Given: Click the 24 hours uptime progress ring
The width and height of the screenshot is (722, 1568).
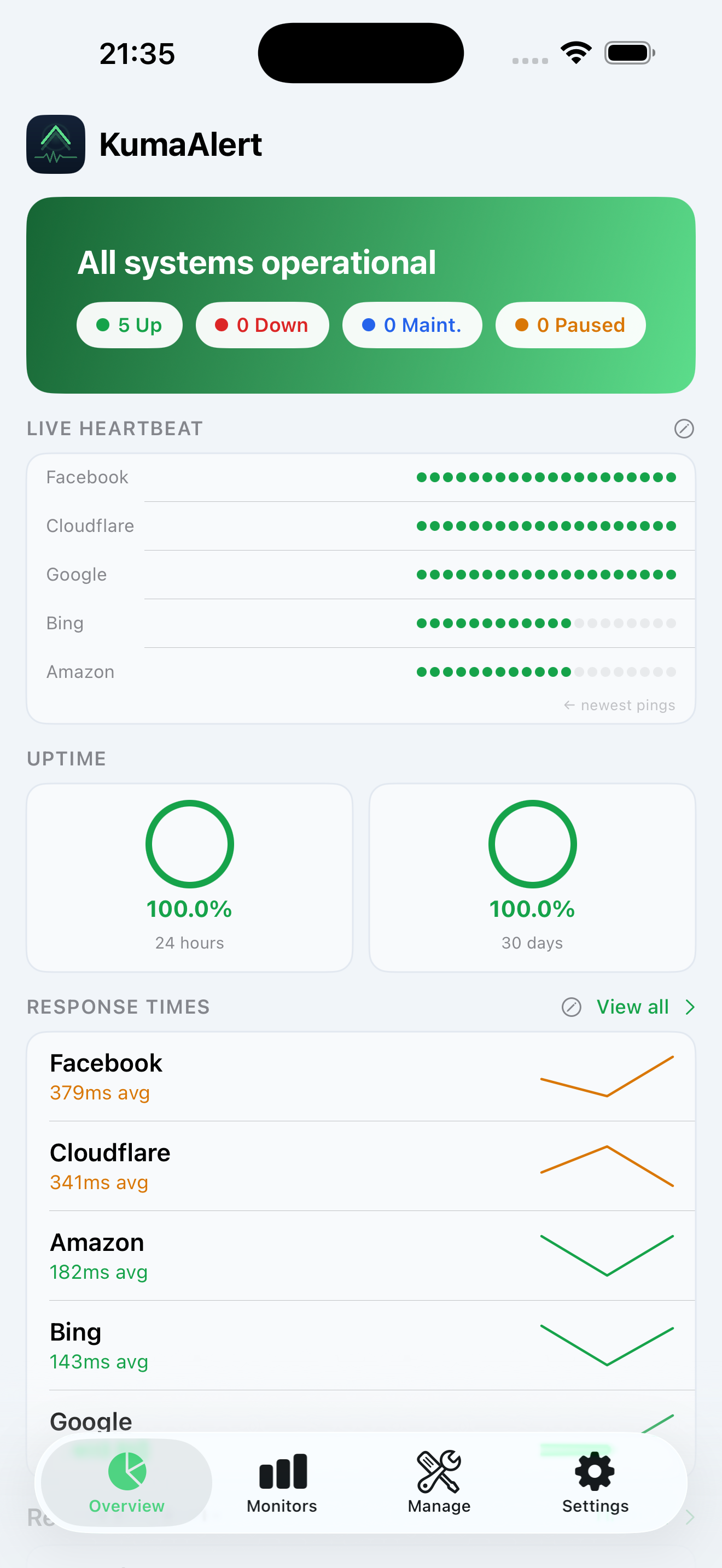Looking at the screenshot, I should pos(189,844).
